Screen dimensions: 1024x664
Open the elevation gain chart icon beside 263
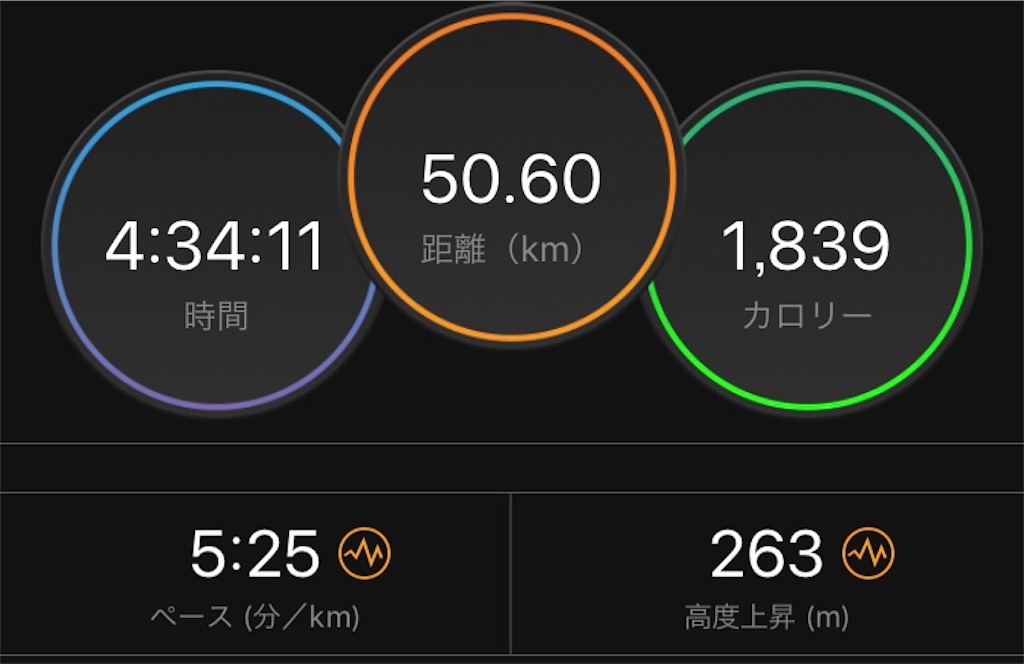coord(869,553)
